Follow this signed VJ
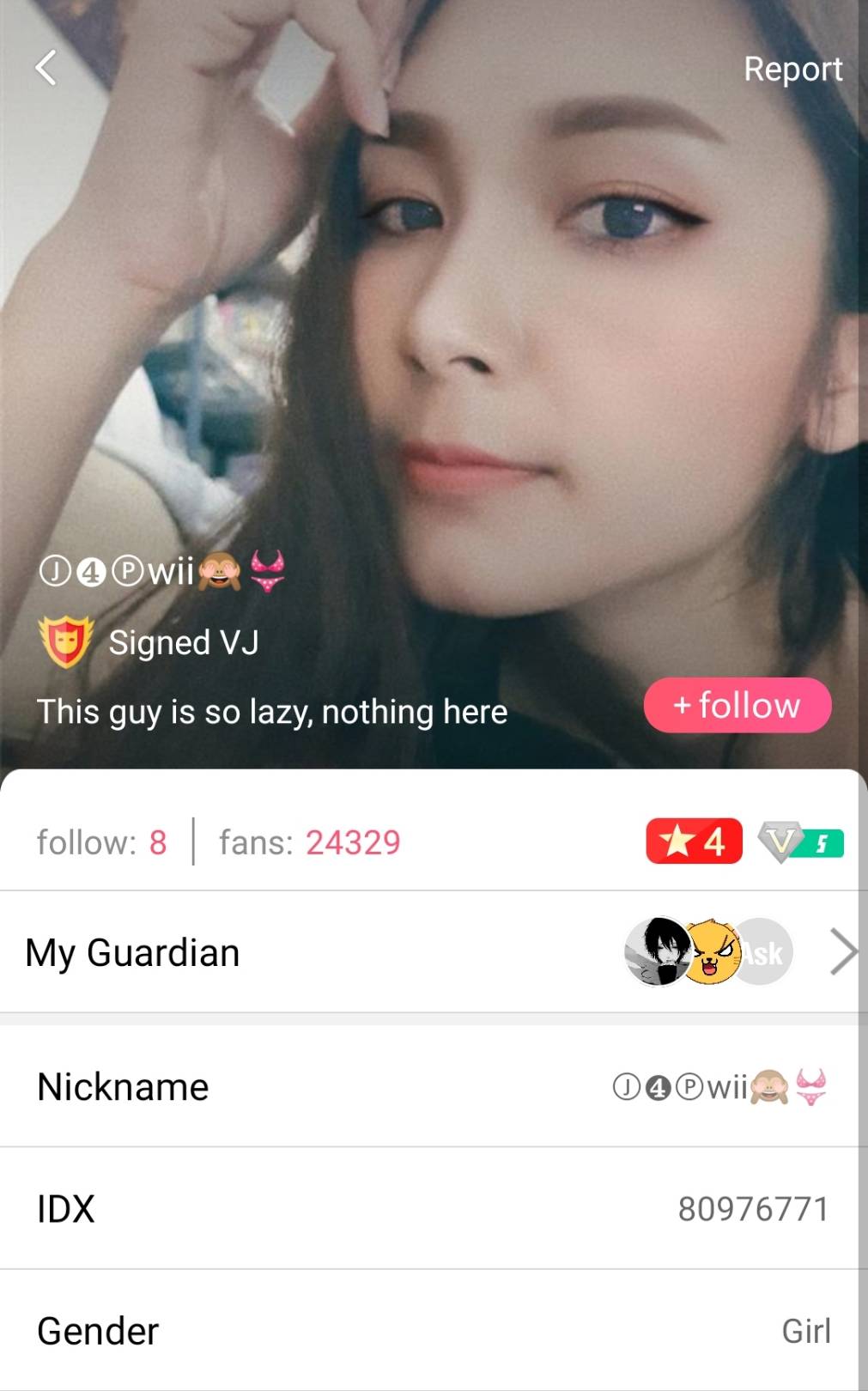Image resolution: width=868 pixels, height=1391 pixels. [x=737, y=705]
